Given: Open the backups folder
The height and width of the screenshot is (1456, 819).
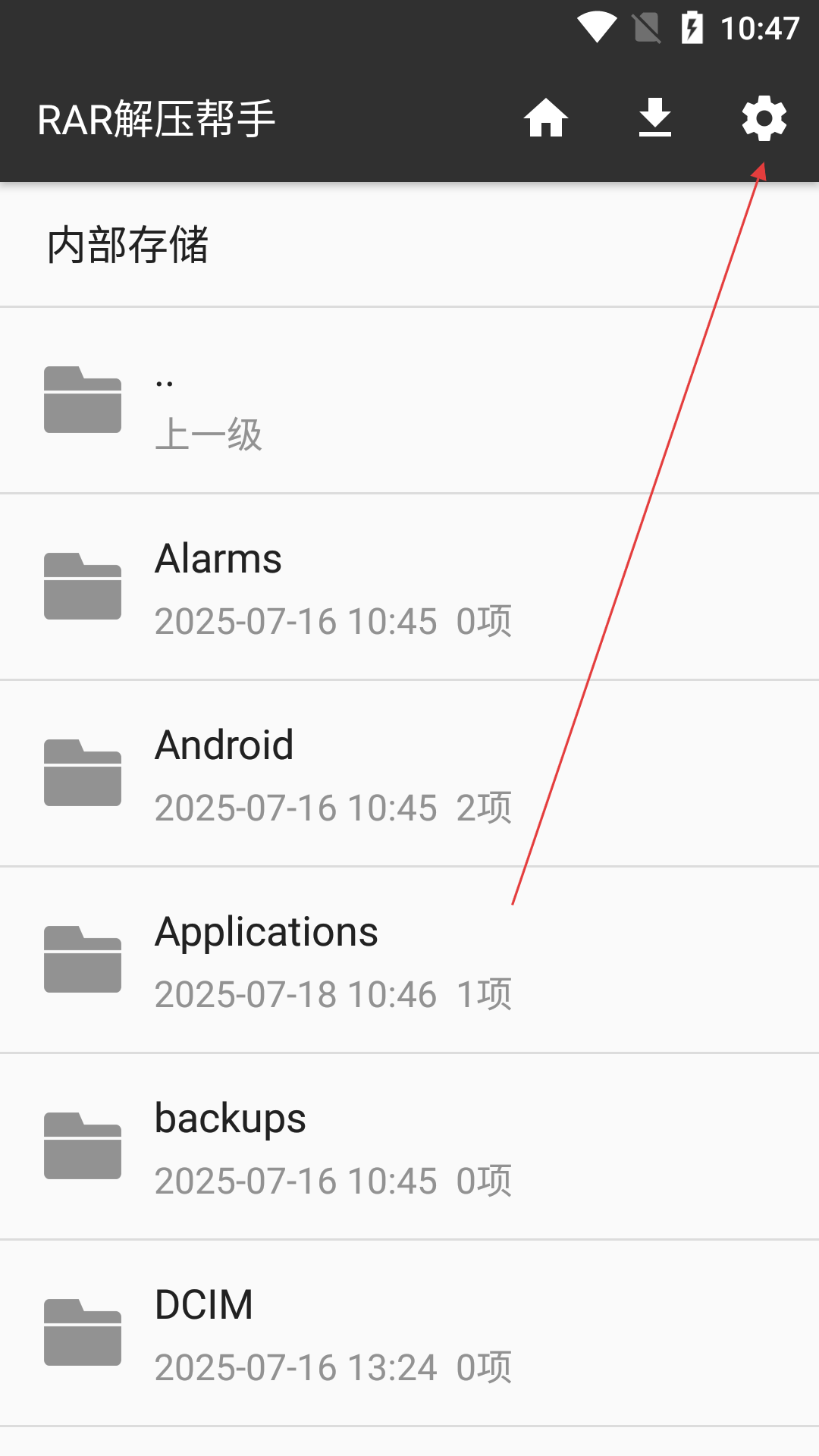Looking at the screenshot, I should [409, 1147].
